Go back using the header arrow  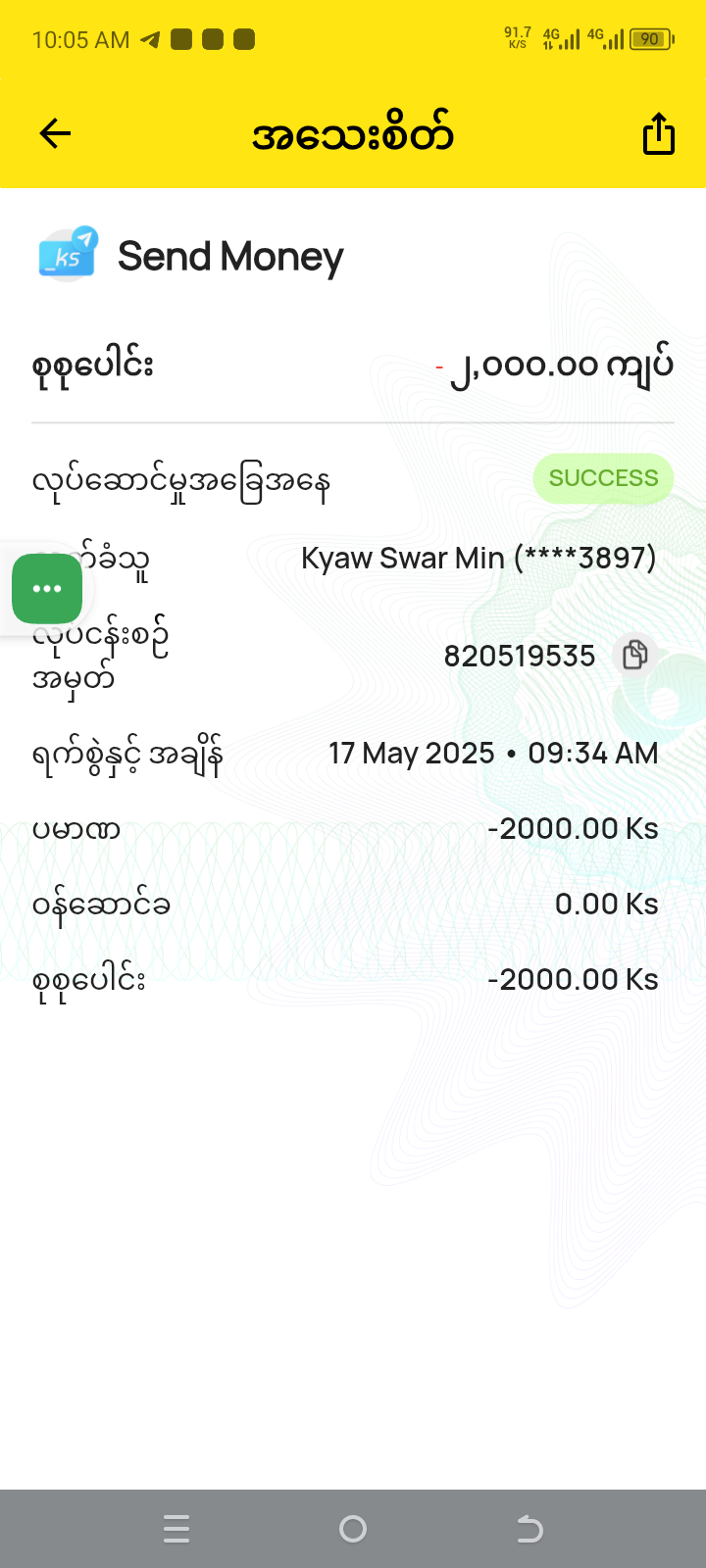(x=56, y=134)
